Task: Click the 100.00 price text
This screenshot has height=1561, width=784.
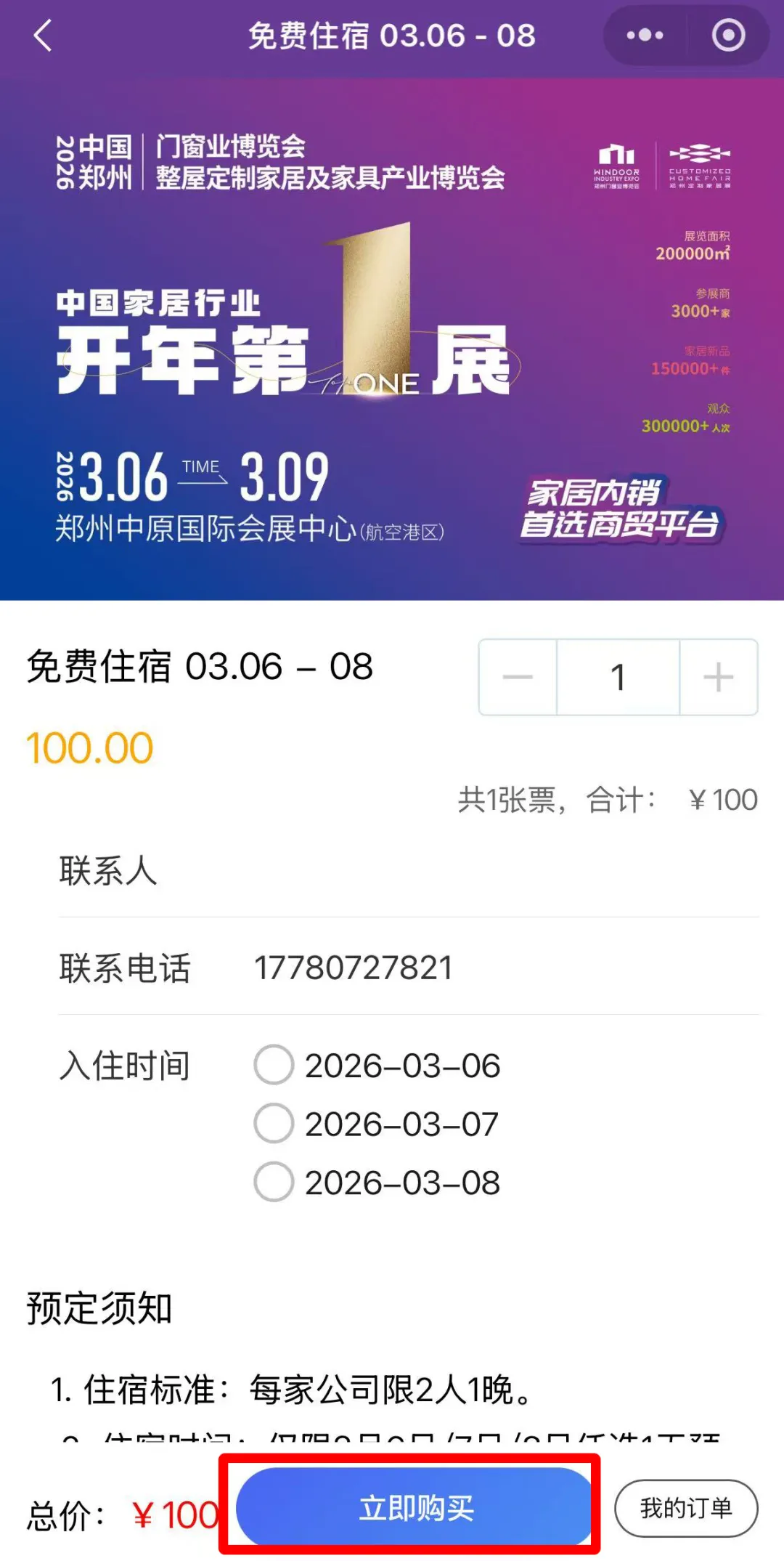Action: point(89,747)
